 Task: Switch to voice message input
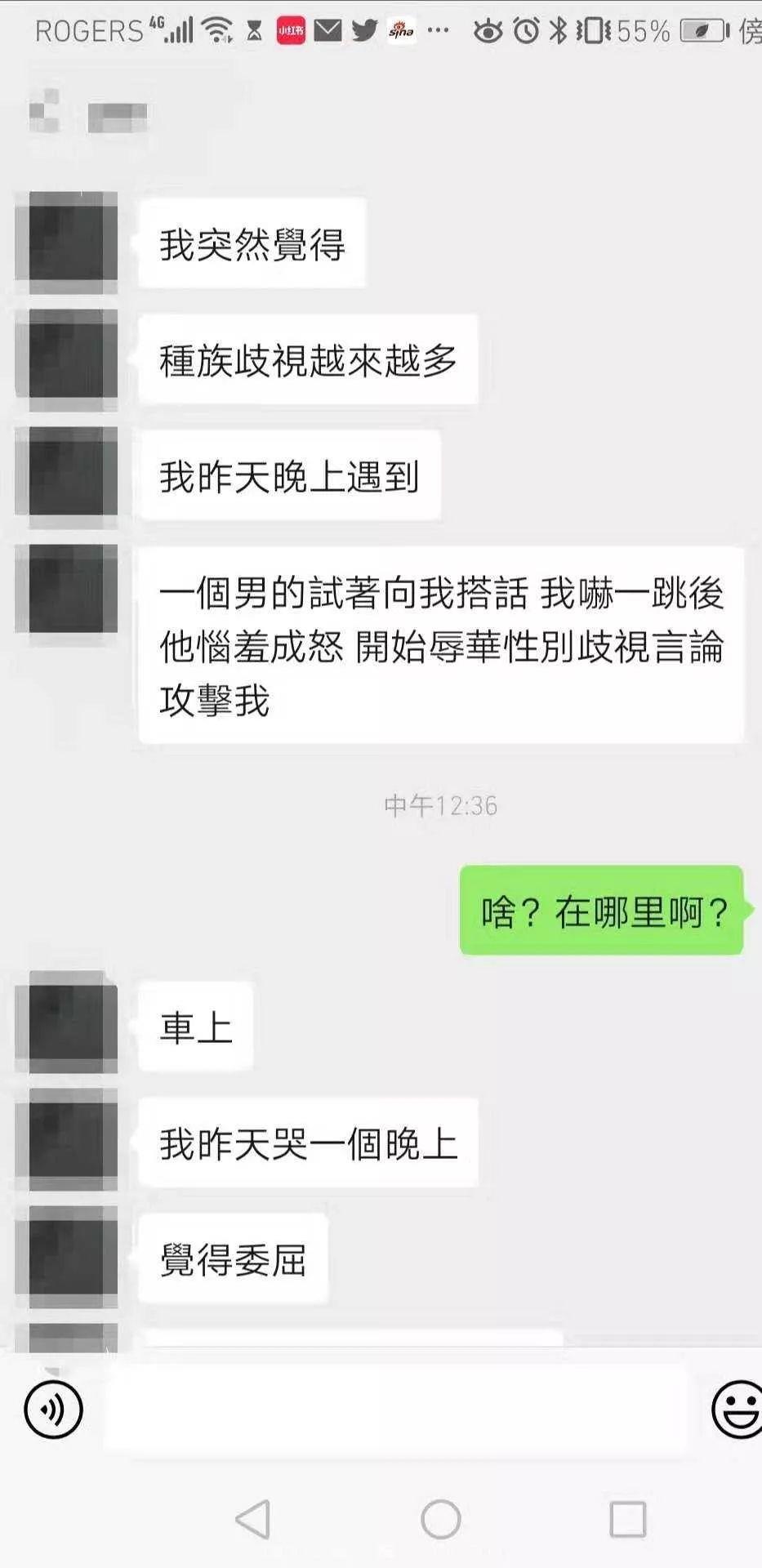pos(53,1409)
